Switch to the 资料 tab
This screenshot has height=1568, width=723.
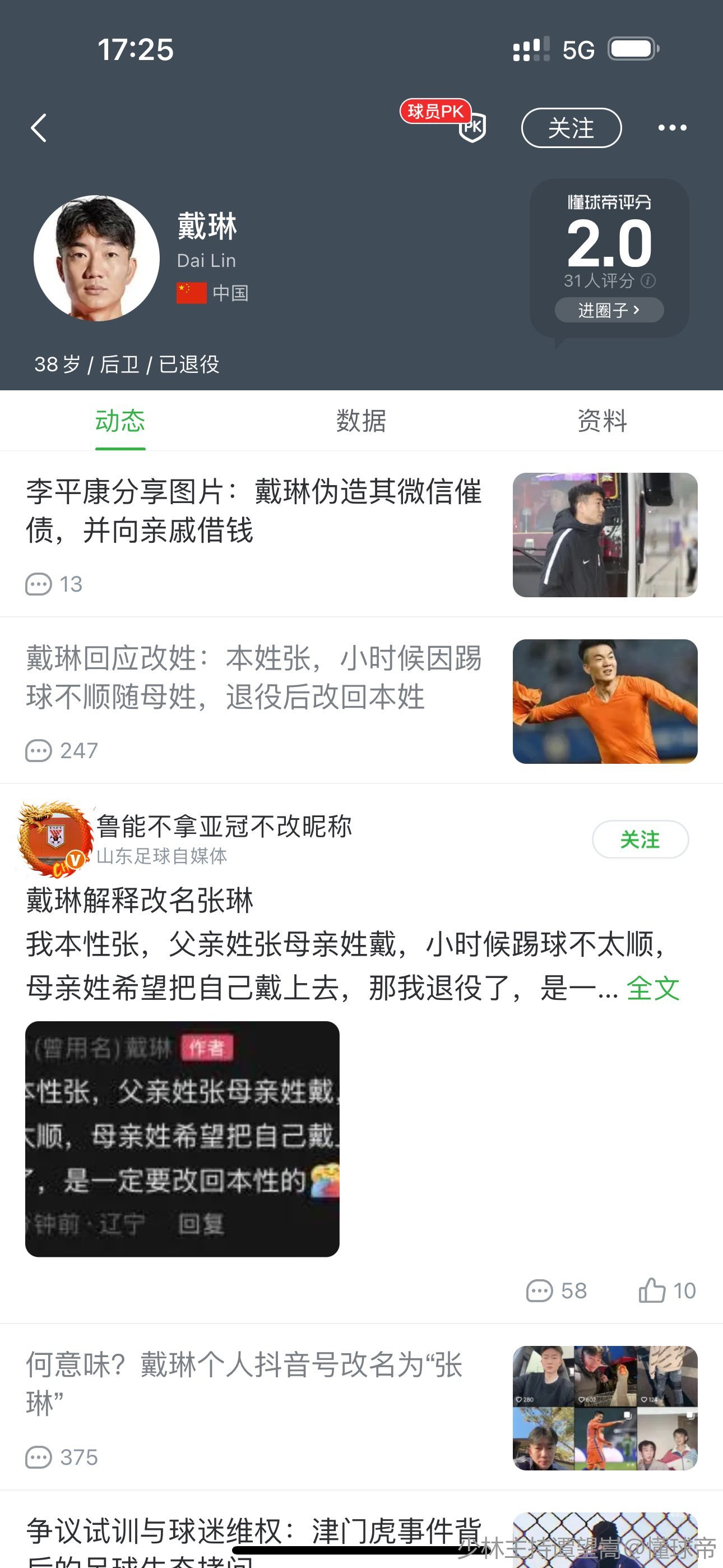602,421
